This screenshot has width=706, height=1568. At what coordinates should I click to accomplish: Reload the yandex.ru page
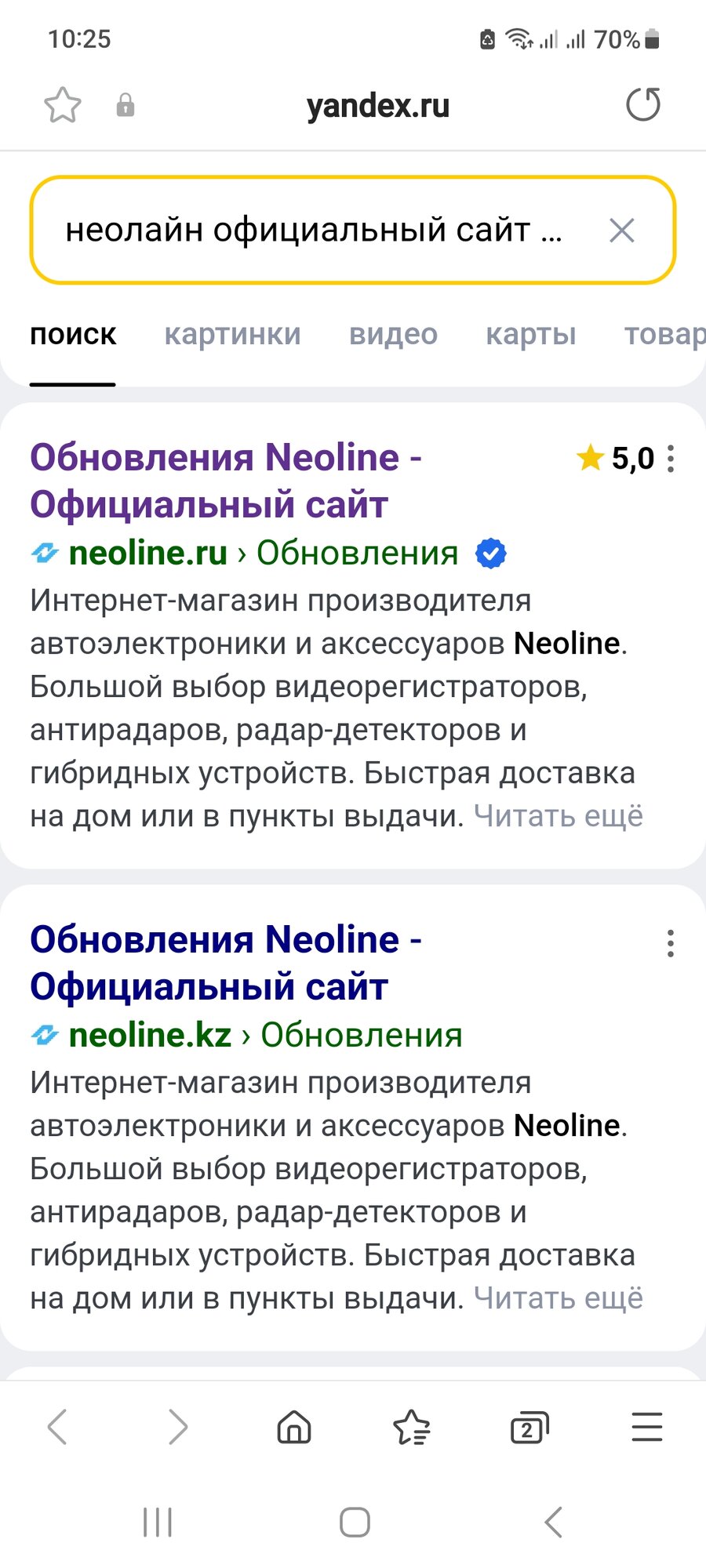click(643, 105)
